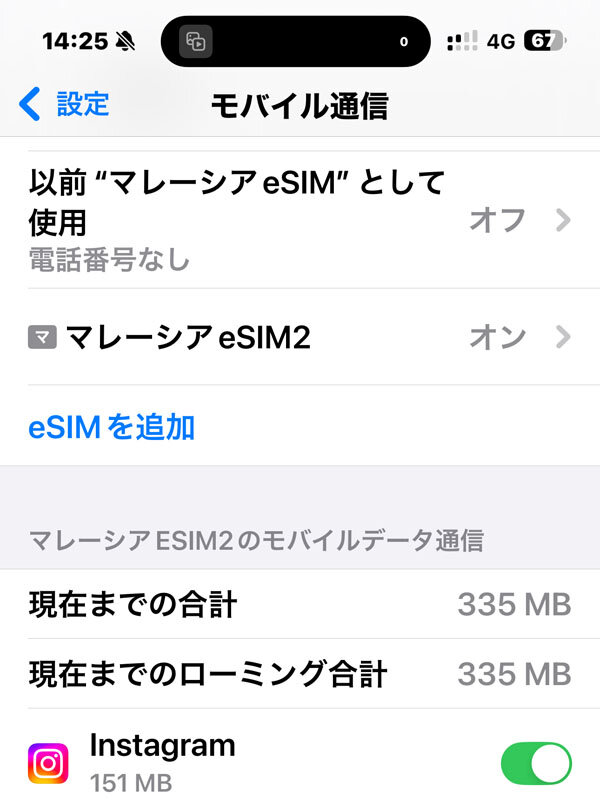Open the previously used マレーシアeSIM row

click(x=300, y=220)
